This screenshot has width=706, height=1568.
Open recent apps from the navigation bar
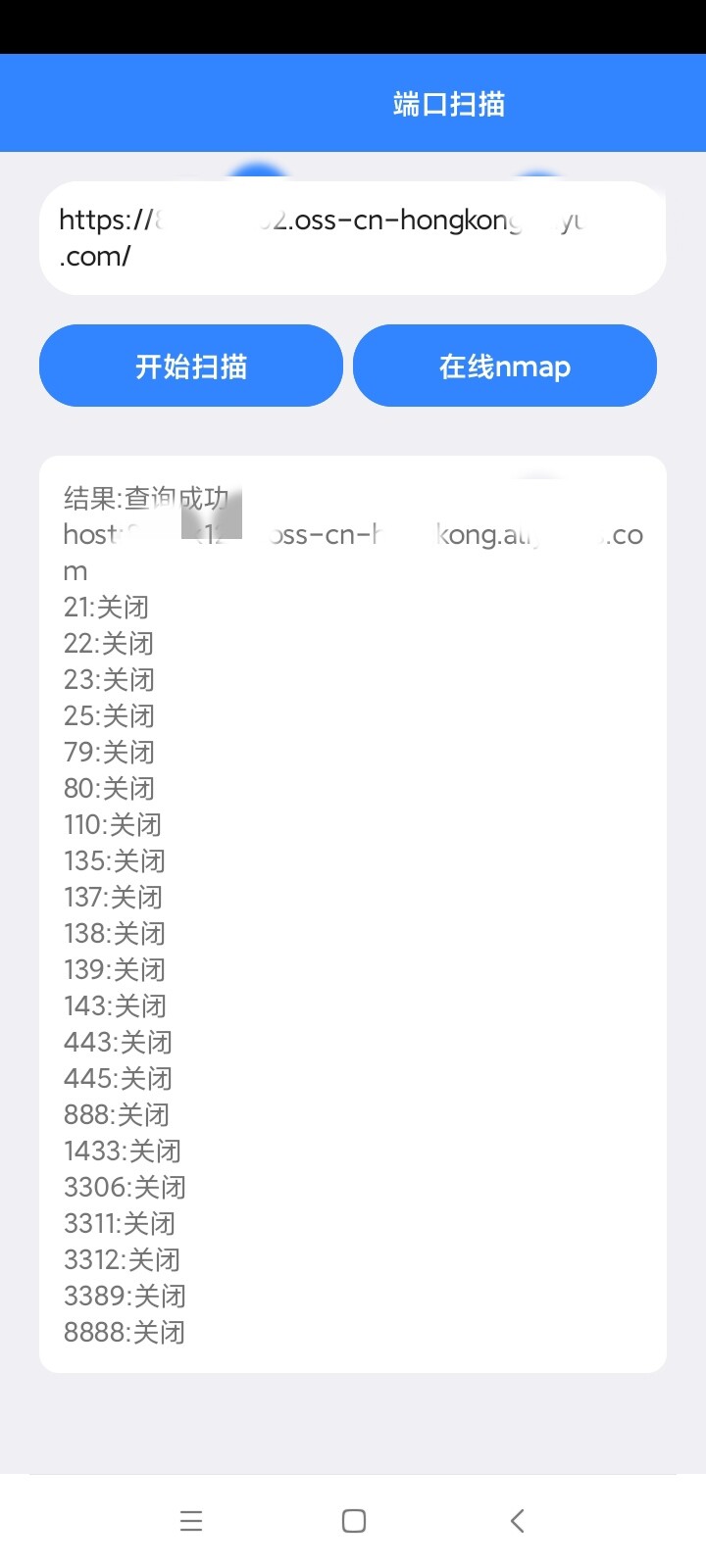point(191,1520)
